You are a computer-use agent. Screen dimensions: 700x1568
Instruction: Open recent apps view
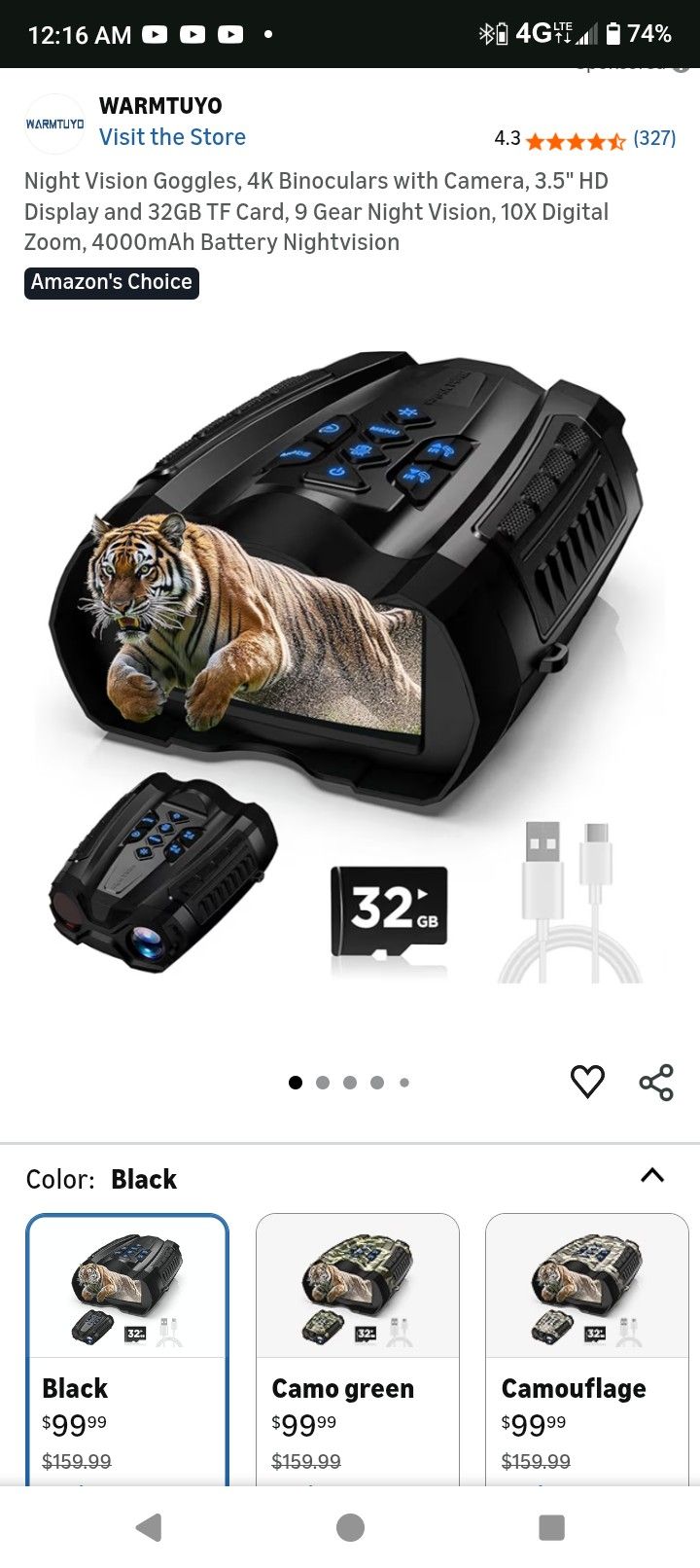click(551, 1527)
